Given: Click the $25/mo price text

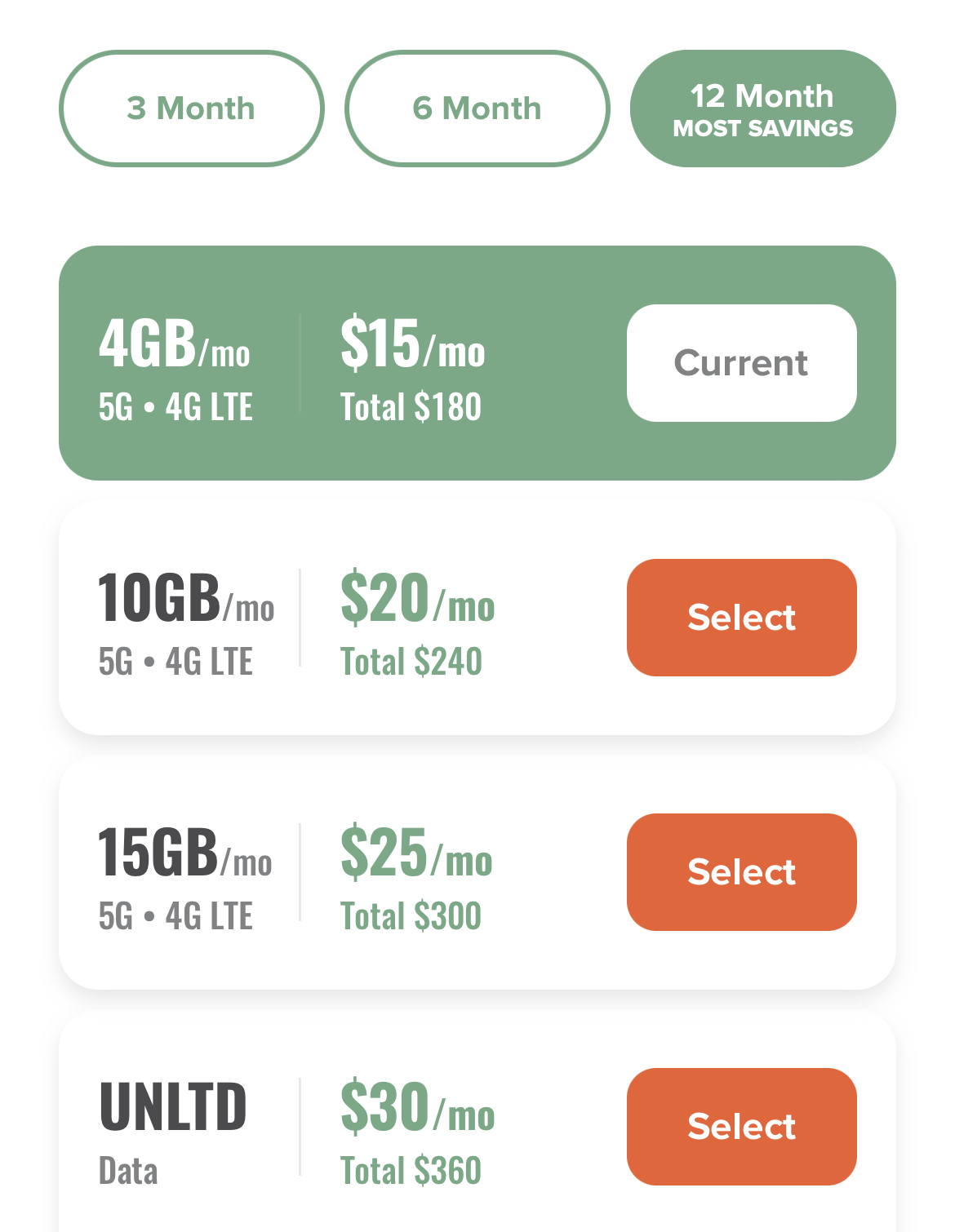Looking at the screenshot, I should click(x=418, y=859).
